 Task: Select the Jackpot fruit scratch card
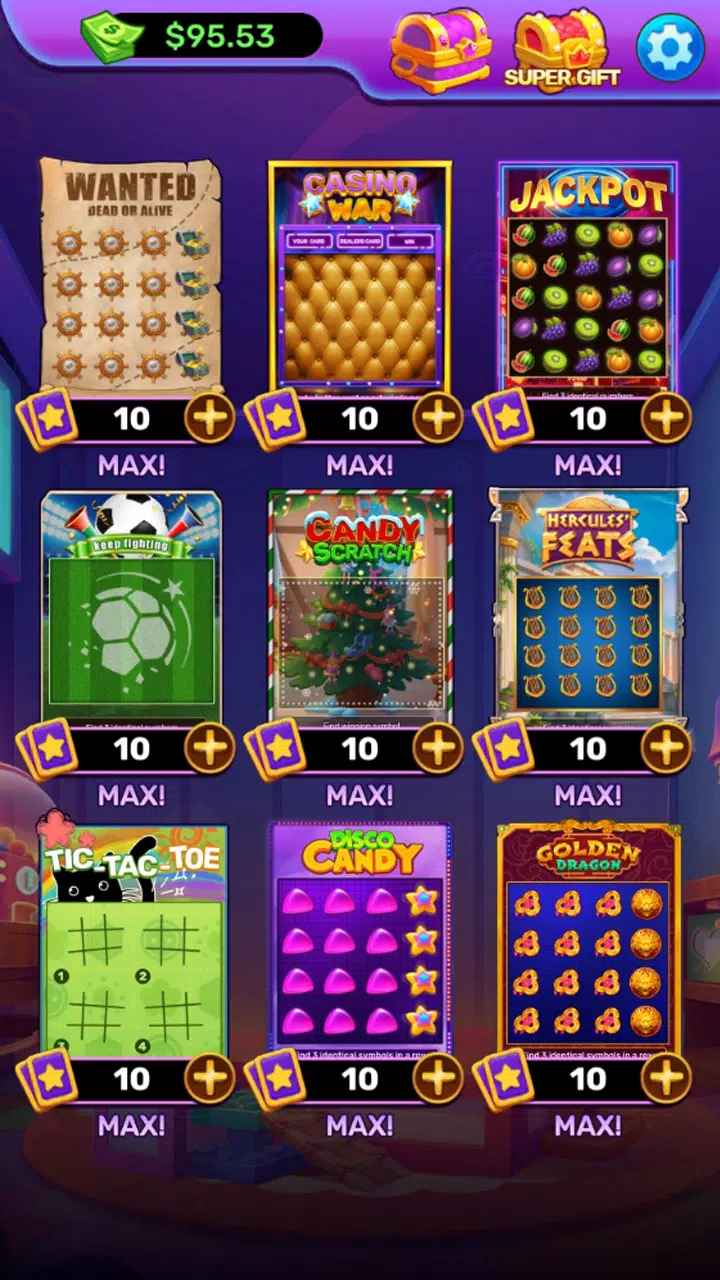coord(588,275)
